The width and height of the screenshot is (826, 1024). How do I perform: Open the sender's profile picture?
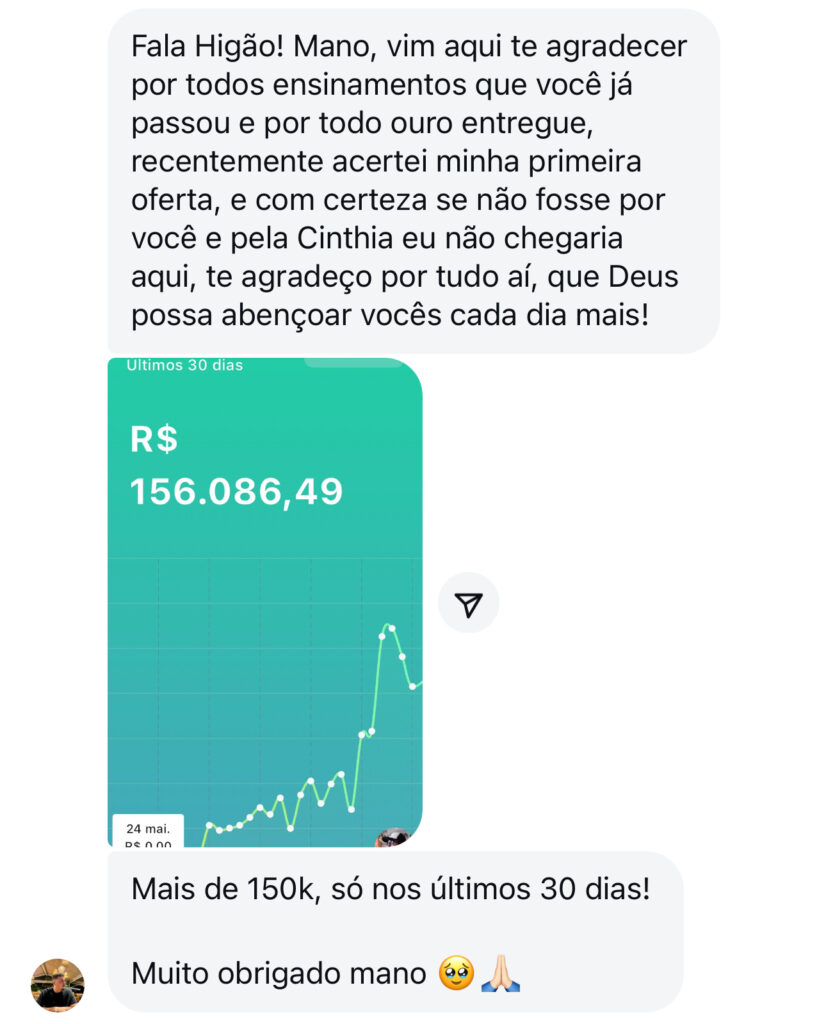click(58, 984)
